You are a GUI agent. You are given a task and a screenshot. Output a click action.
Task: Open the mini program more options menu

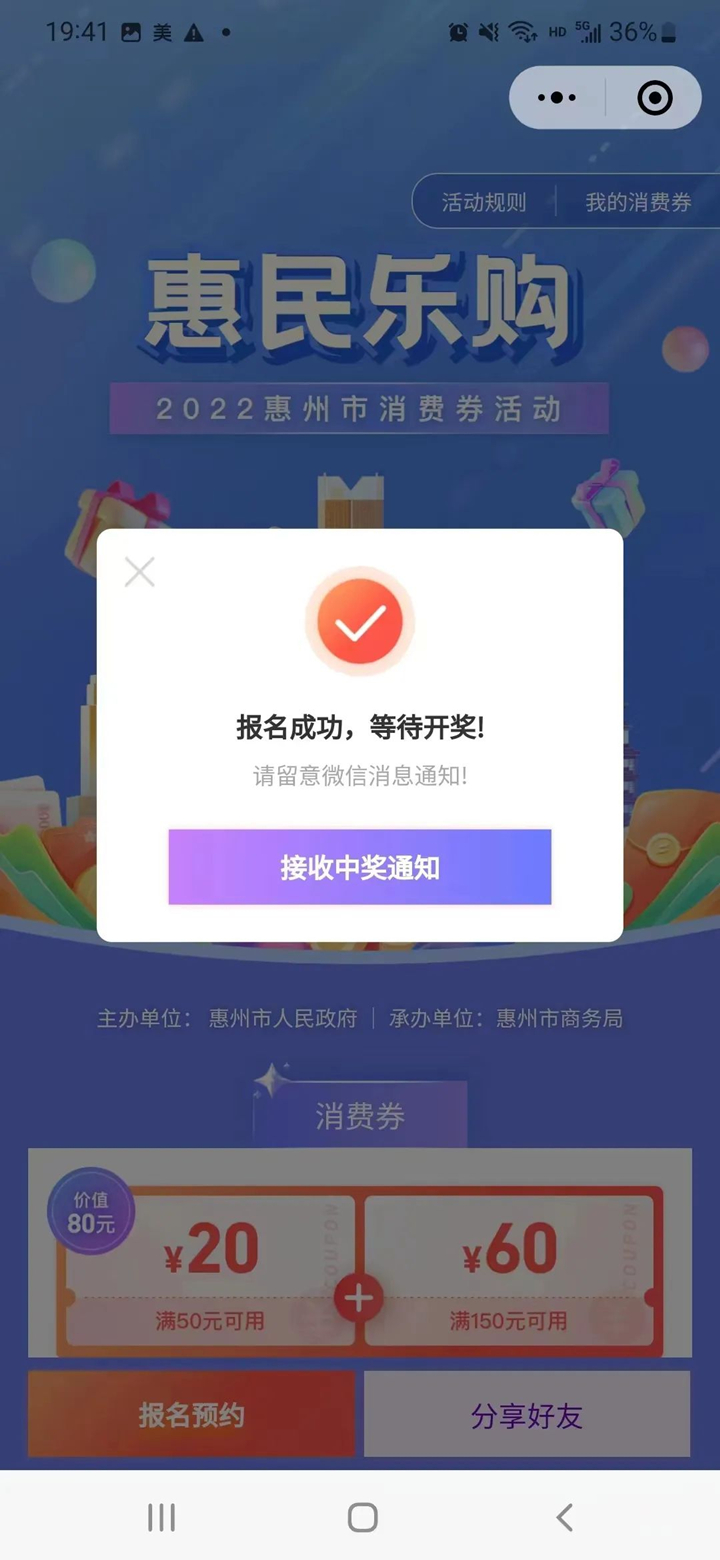point(557,98)
